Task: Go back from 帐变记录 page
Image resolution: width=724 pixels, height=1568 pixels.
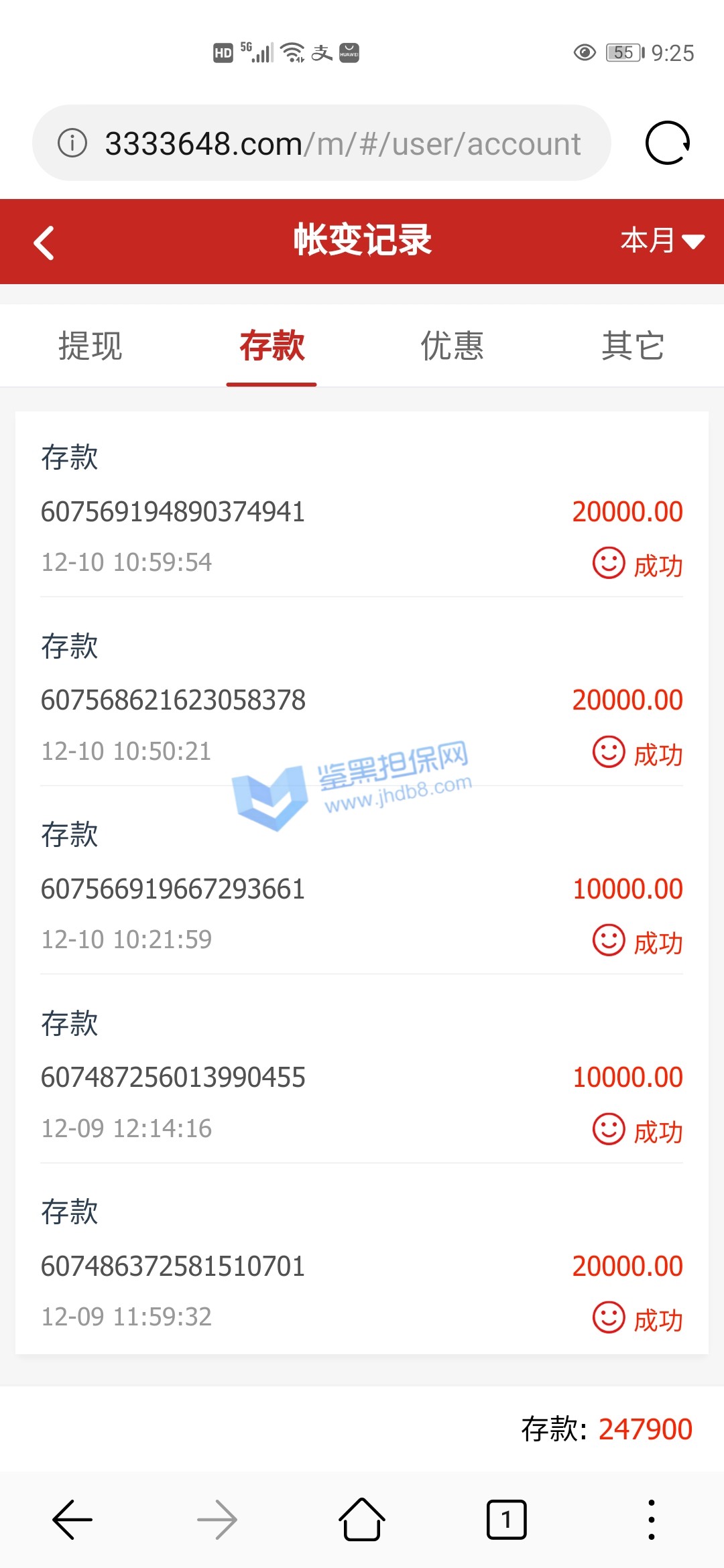Action: [44, 243]
